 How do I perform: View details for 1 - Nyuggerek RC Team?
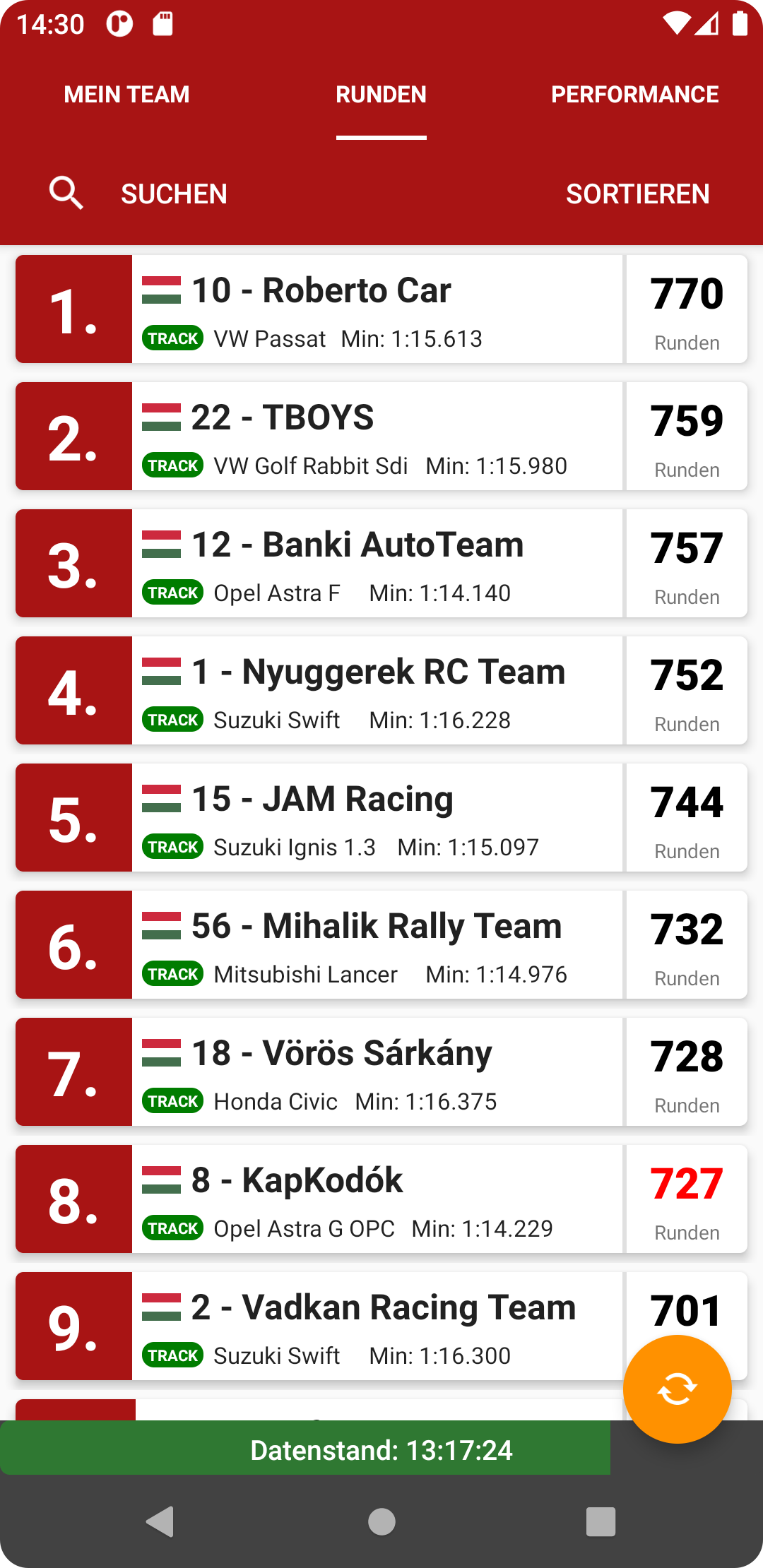381,691
